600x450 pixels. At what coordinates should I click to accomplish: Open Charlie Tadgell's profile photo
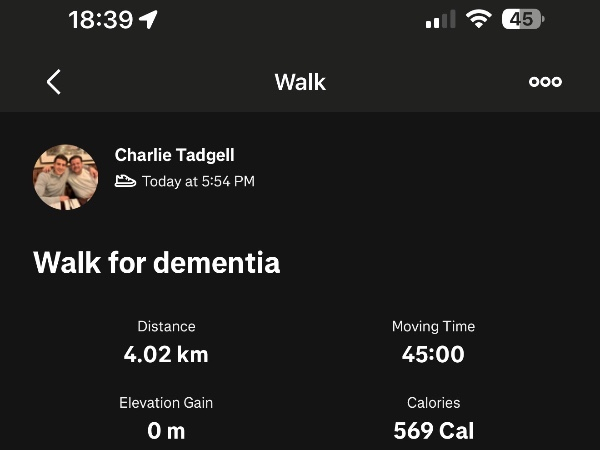click(66, 177)
